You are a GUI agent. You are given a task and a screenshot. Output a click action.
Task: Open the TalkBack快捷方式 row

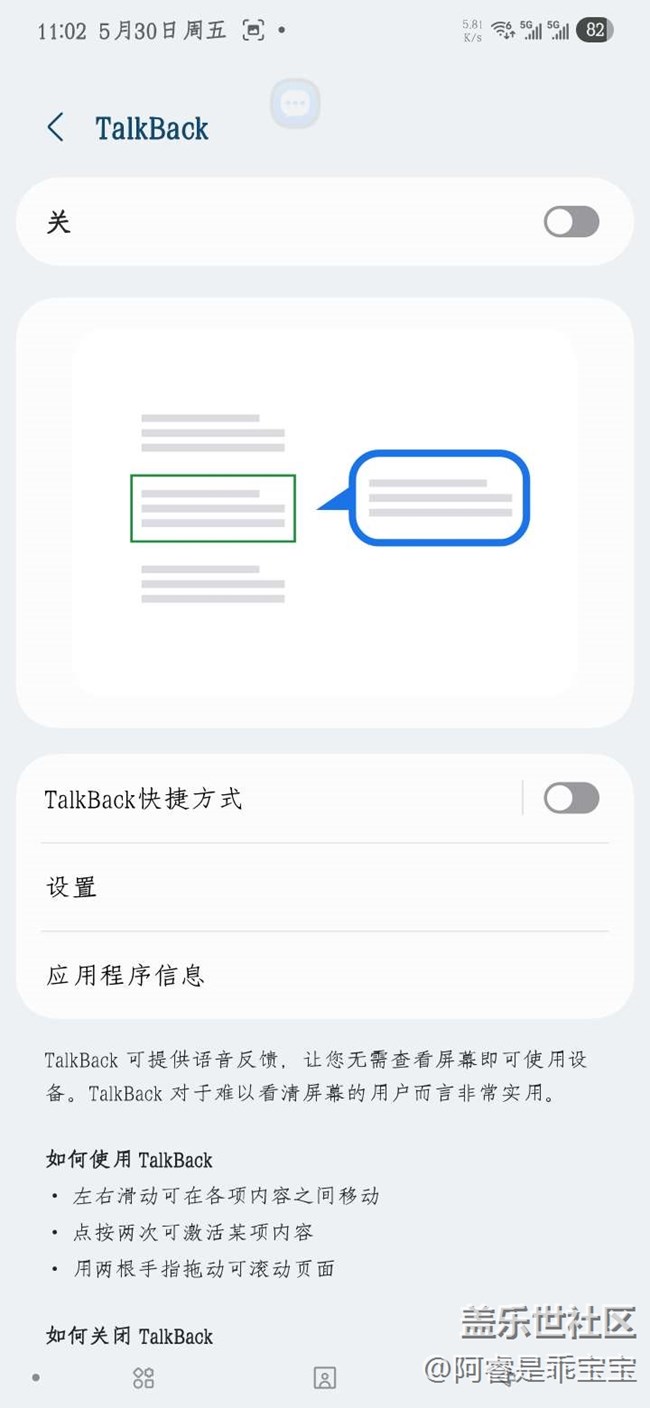270,798
